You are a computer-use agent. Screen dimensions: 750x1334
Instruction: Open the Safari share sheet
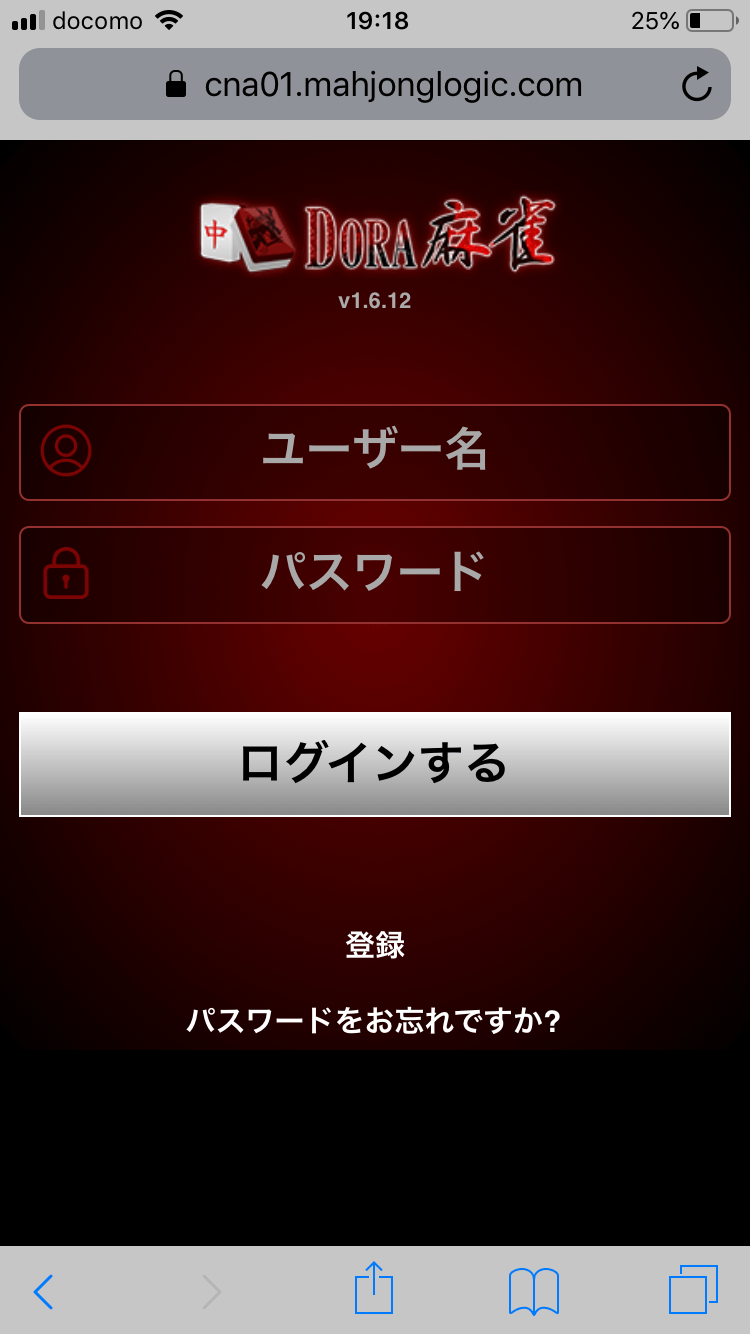(374, 1290)
